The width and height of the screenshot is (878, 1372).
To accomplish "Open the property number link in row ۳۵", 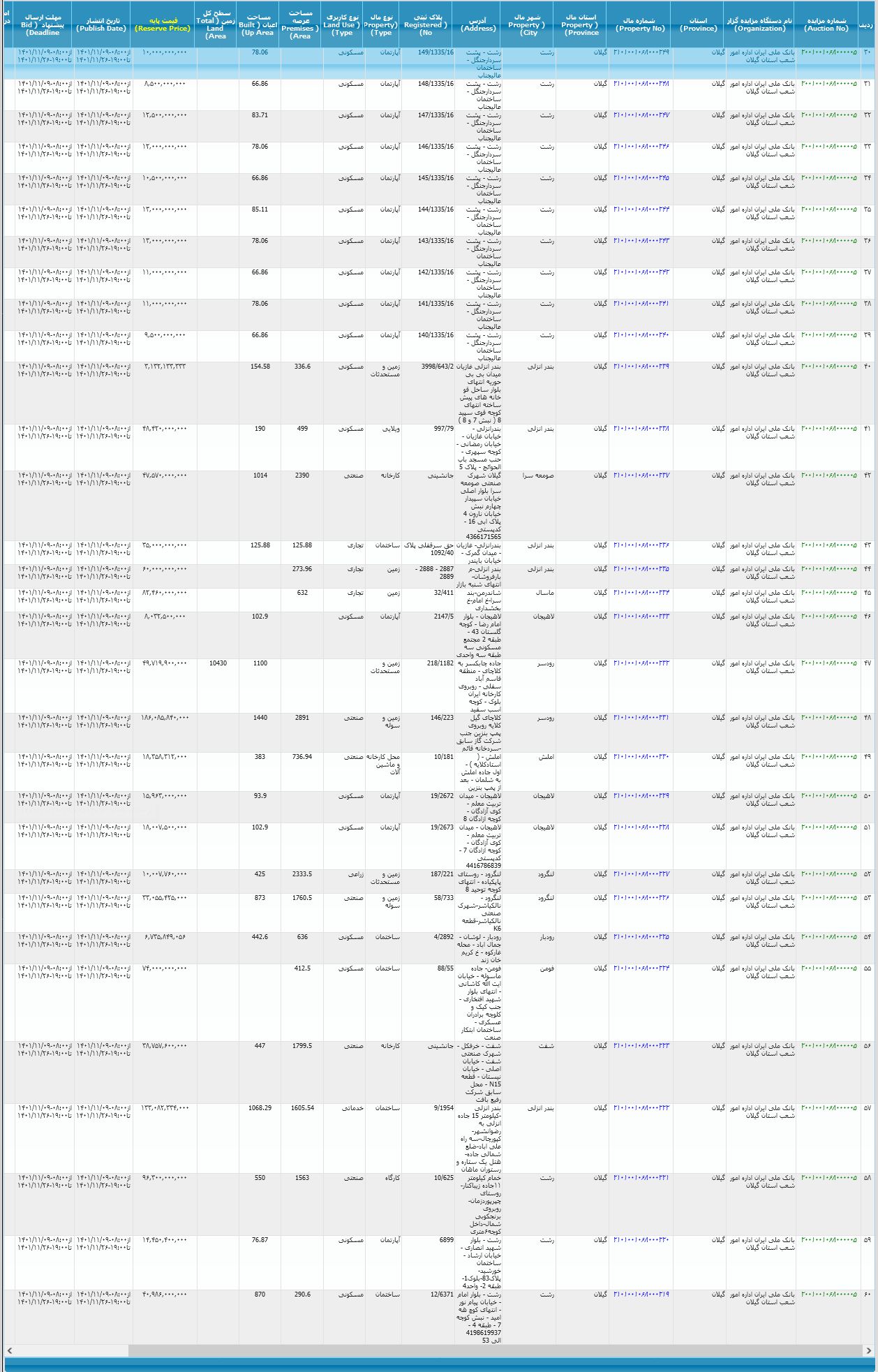I will [x=641, y=209].
